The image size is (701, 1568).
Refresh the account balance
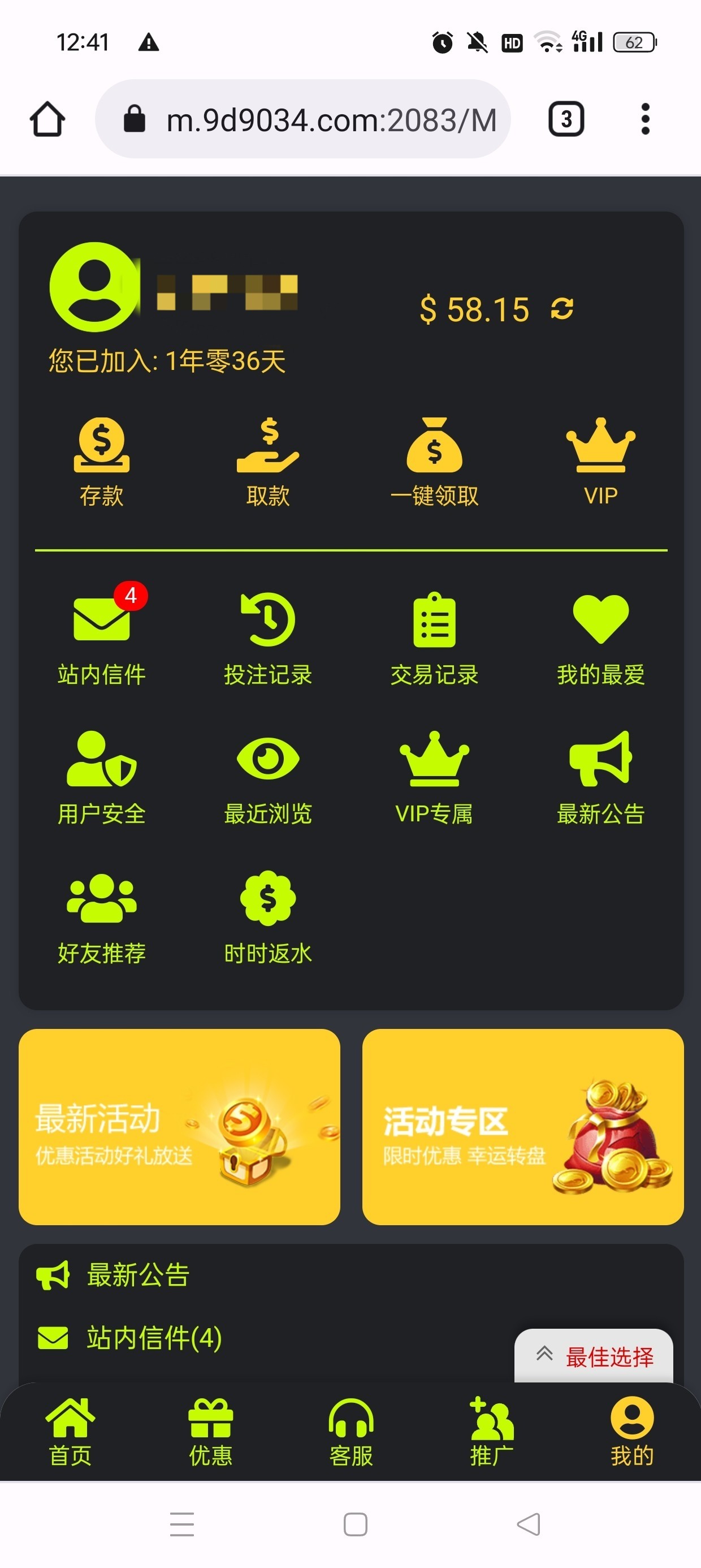pos(562,309)
